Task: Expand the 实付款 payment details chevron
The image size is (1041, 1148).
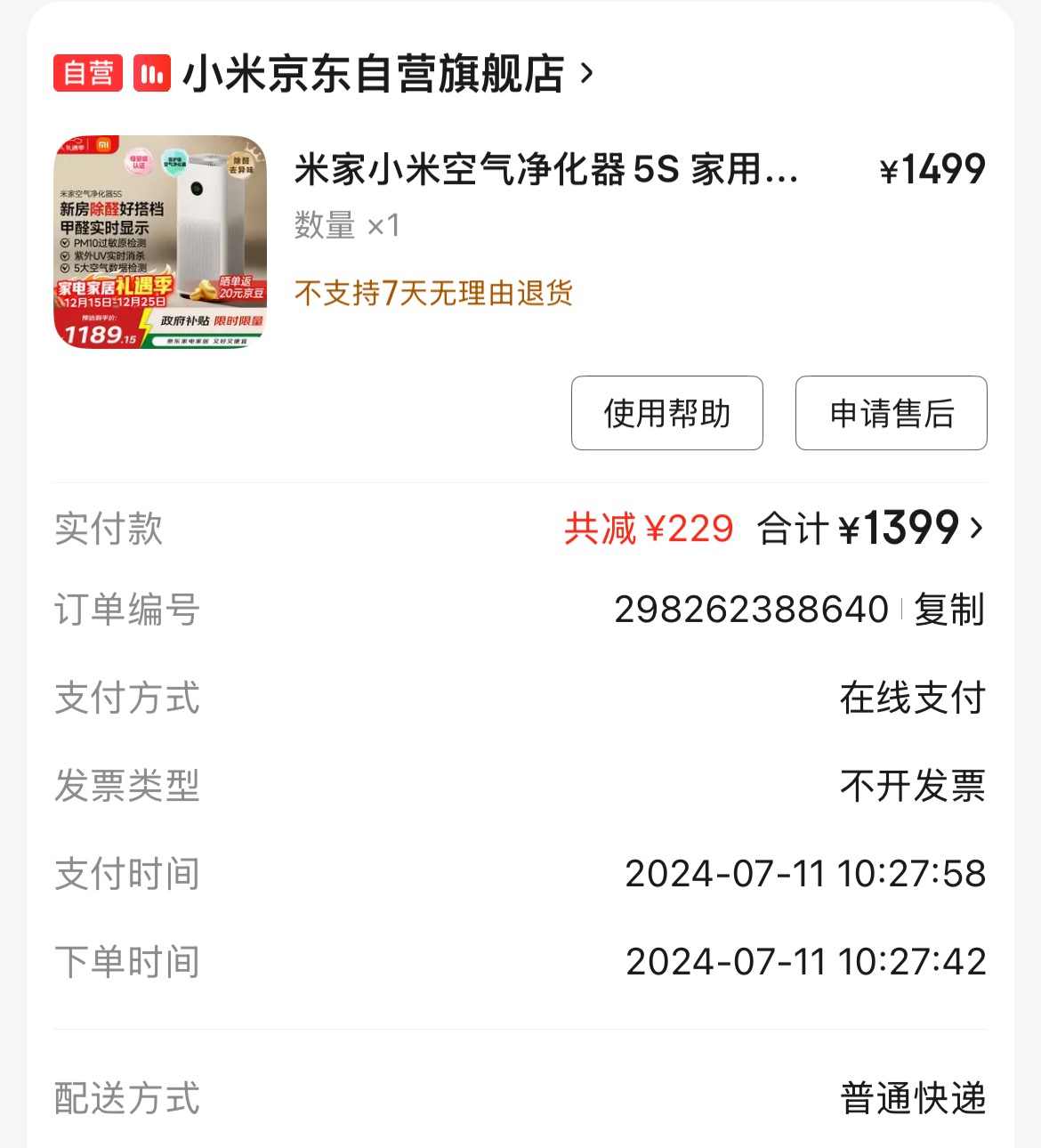Action: 974,530
